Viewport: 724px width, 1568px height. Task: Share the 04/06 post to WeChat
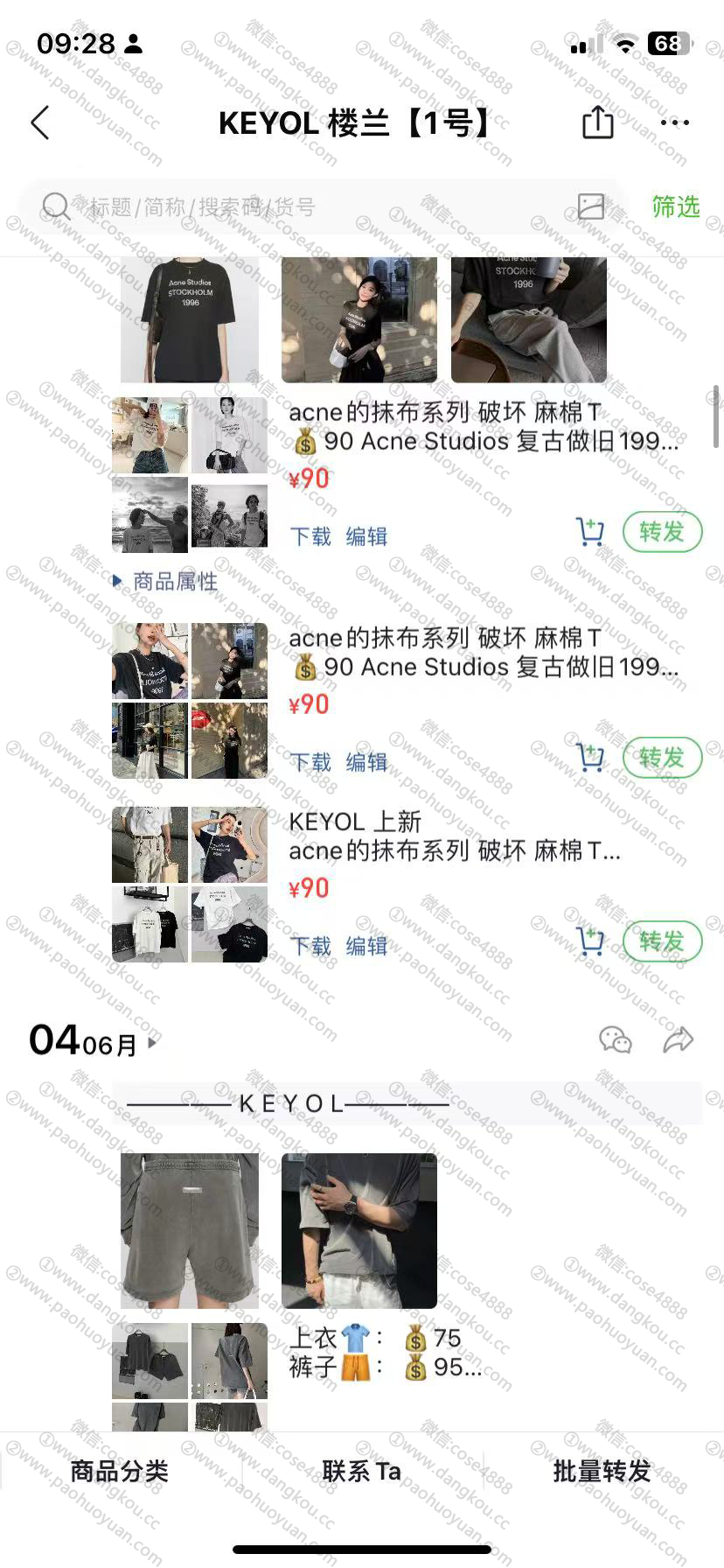point(615,1040)
